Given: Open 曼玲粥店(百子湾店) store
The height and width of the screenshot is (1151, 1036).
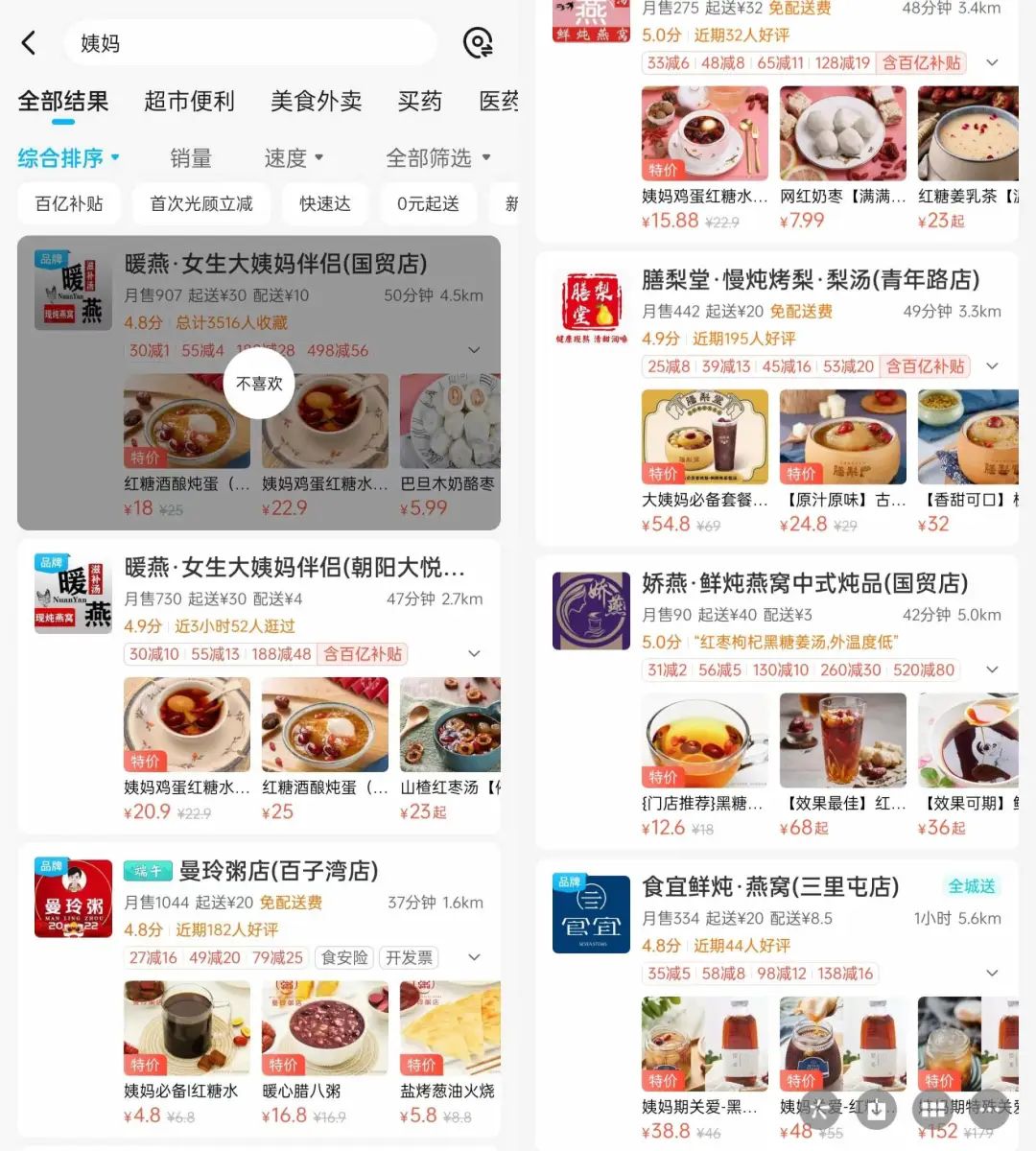Looking at the screenshot, I should 278,871.
